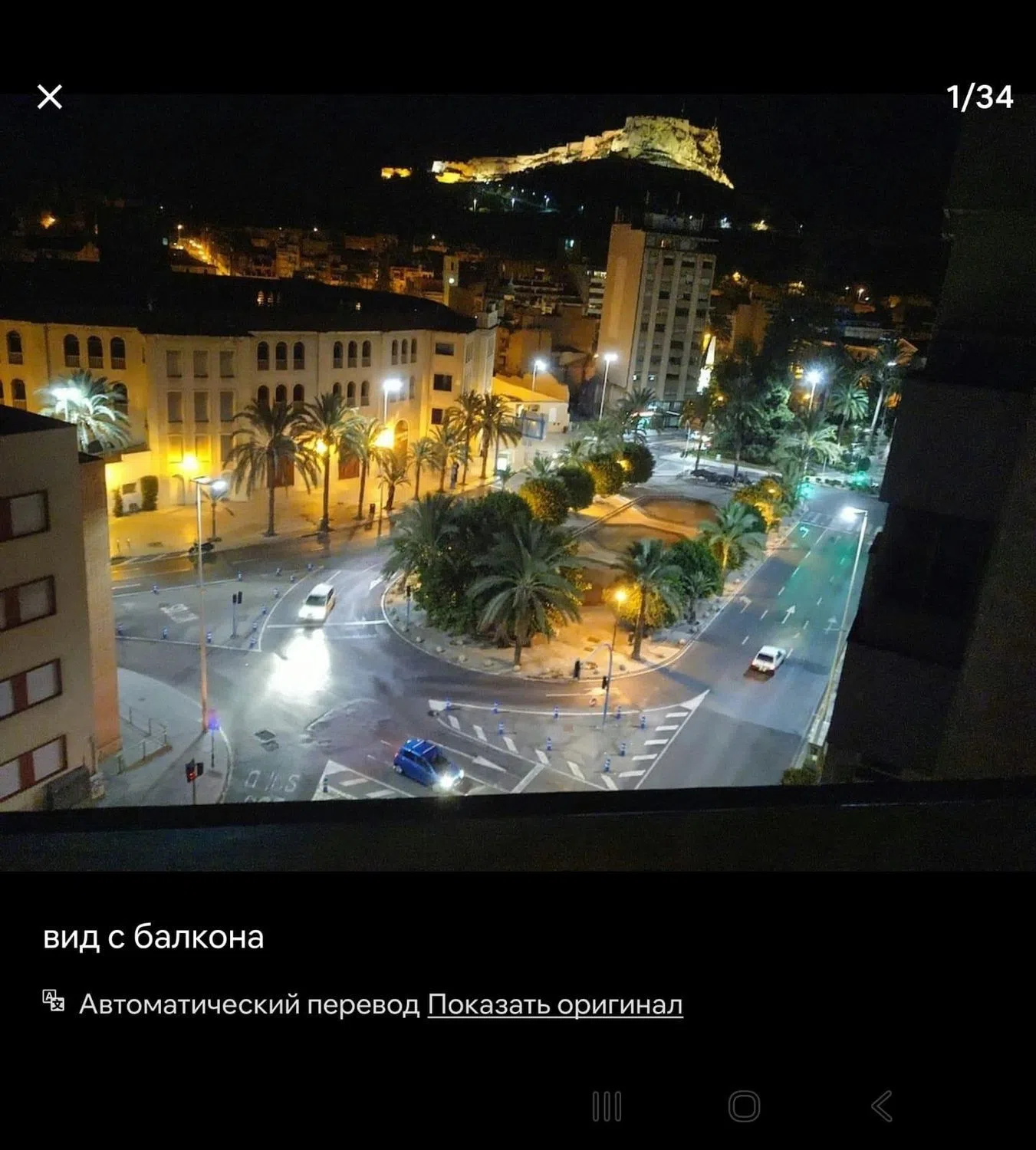Viewport: 1036px width, 1150px height.
Task: Close the photo viewer
Action: point(50,97)
